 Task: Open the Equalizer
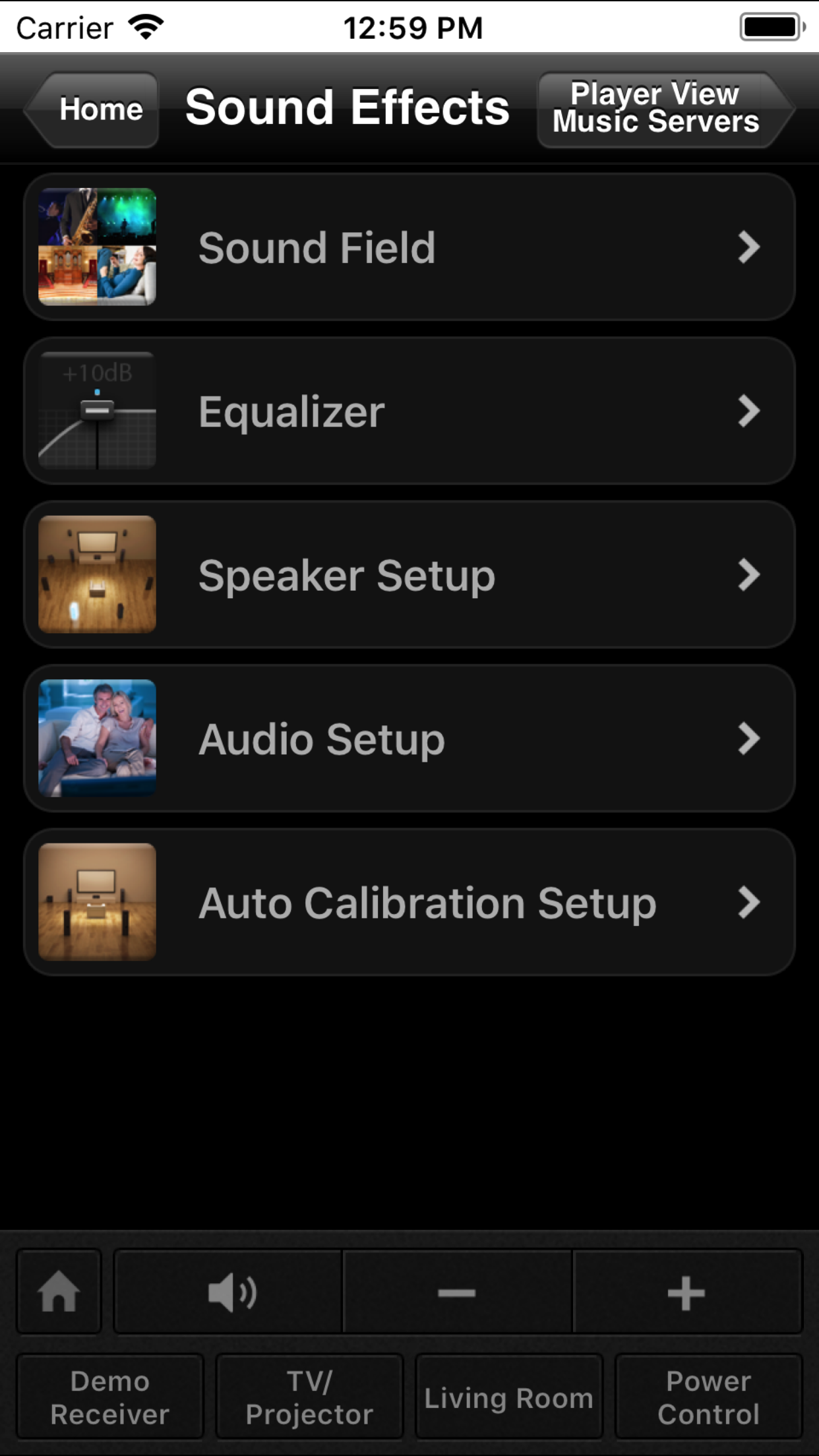coord(409,411)
